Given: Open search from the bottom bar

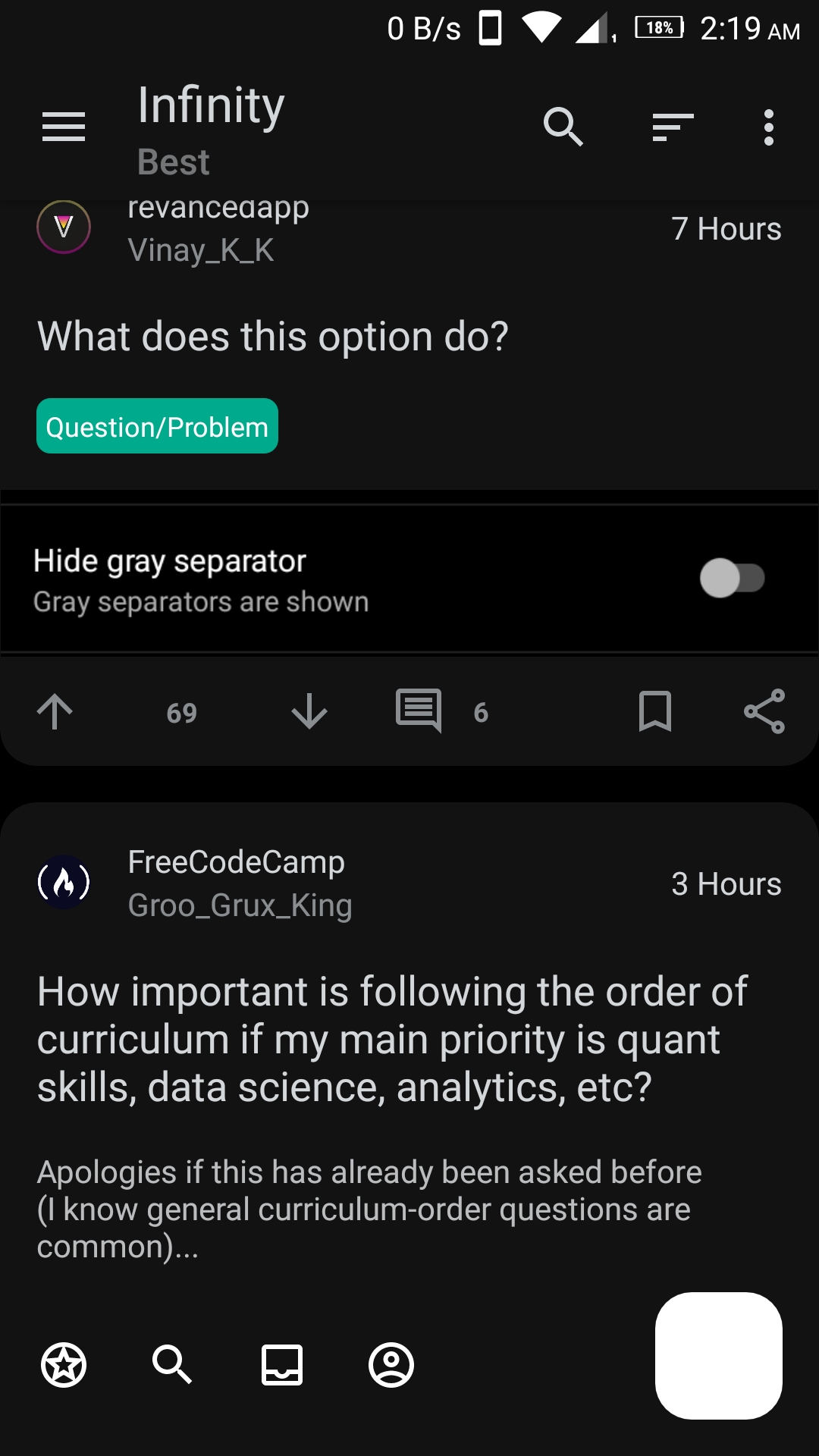Looking at the screenshot, I should click(x=172, y=1365).
